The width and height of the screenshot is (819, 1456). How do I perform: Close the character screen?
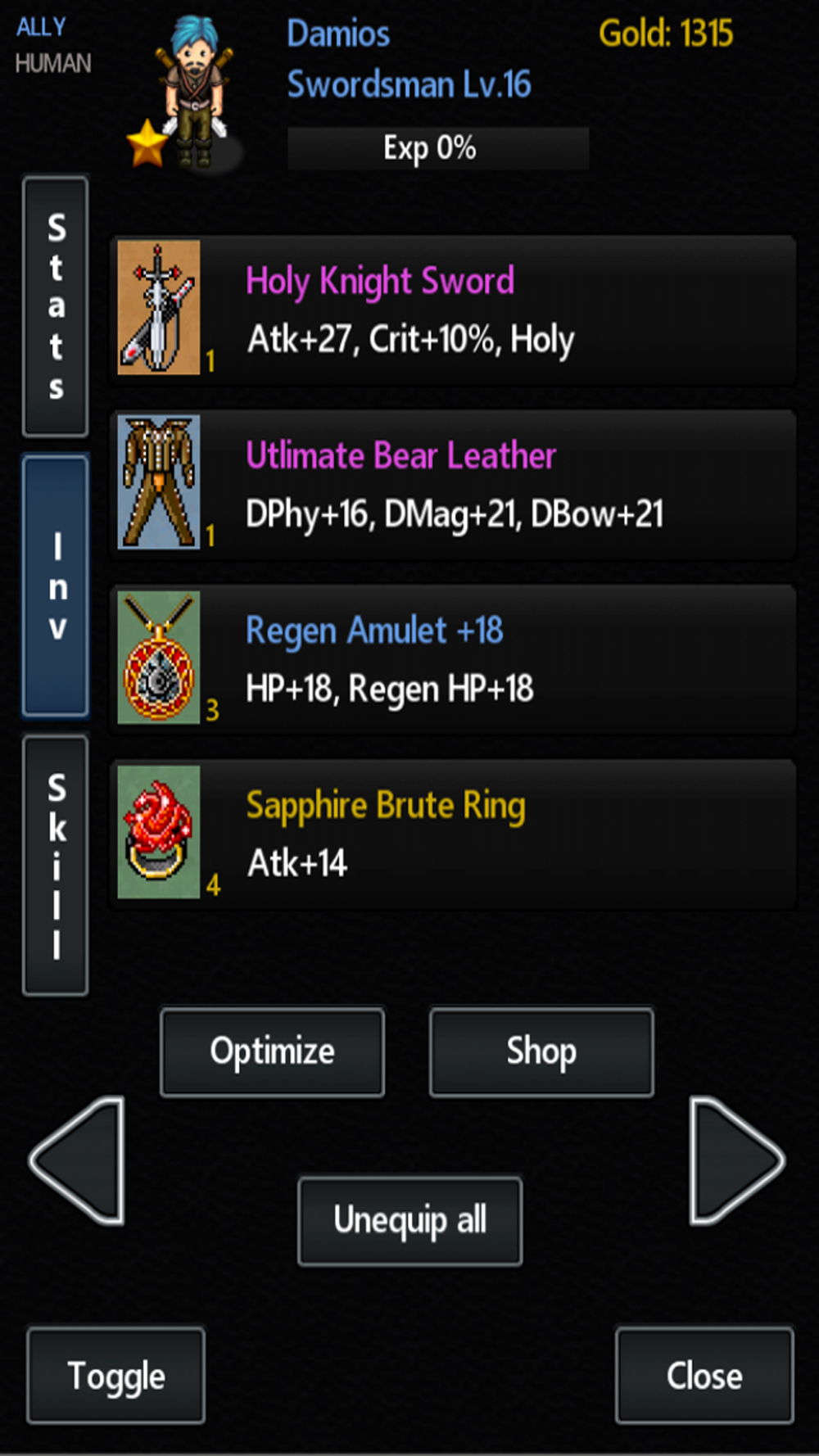(x=704, y=1376)
